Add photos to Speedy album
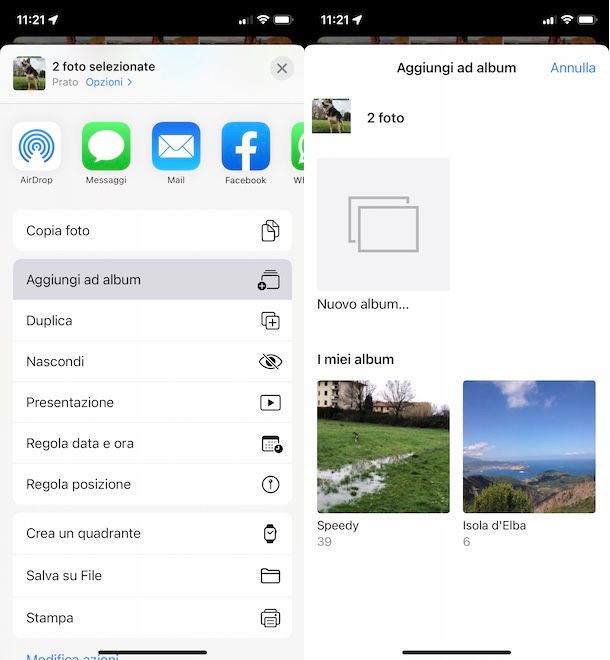 [383, 446]
